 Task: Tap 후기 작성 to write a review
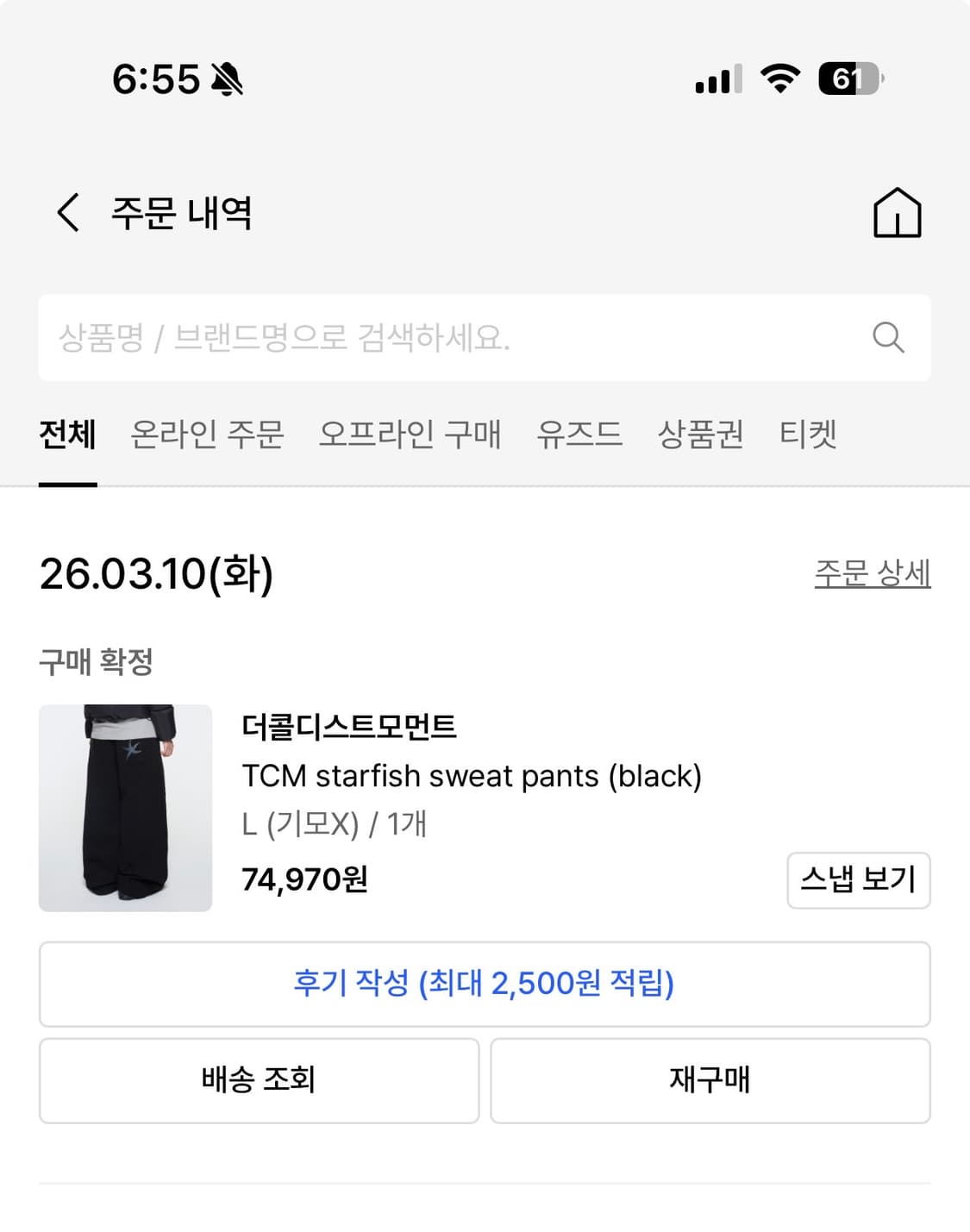pos(485,984)
